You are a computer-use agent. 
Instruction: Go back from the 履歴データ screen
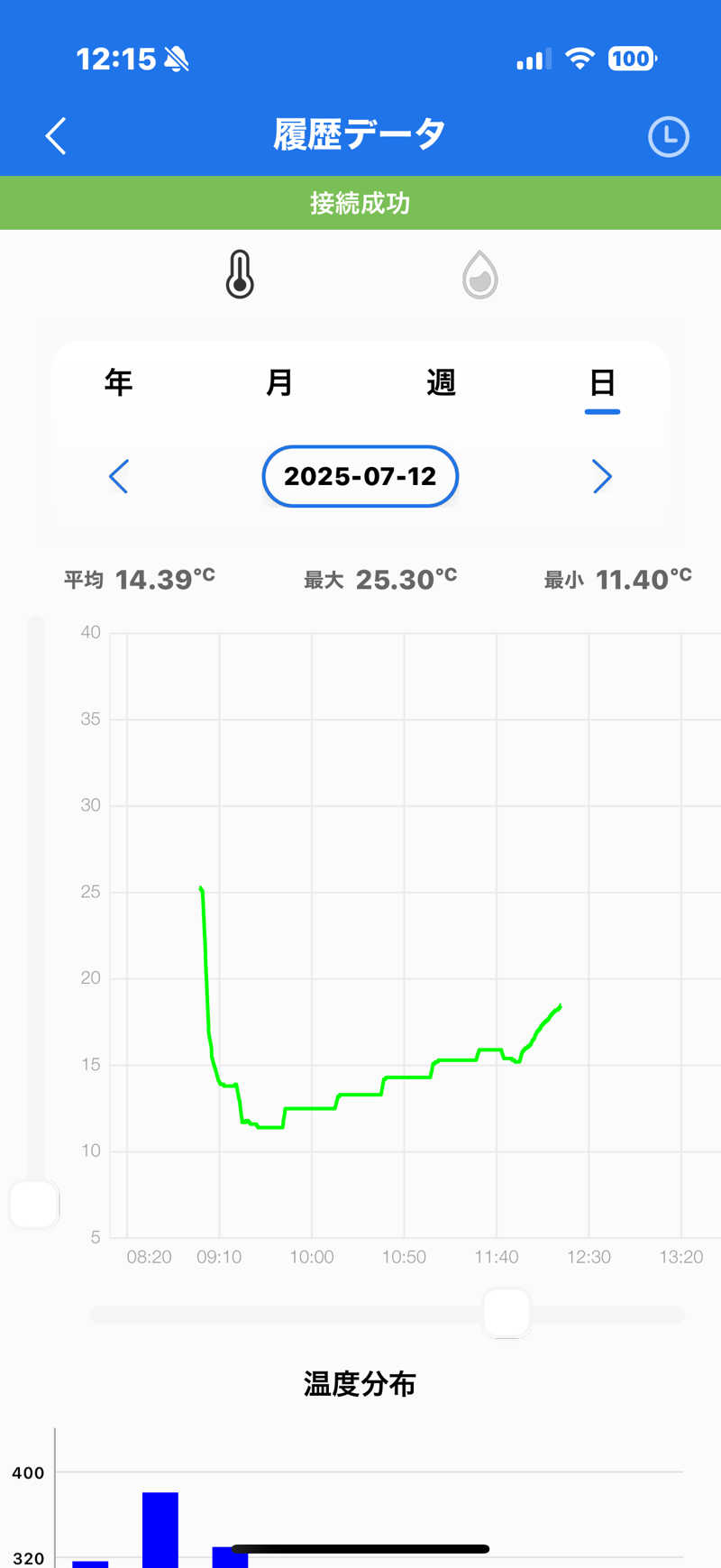56,136
